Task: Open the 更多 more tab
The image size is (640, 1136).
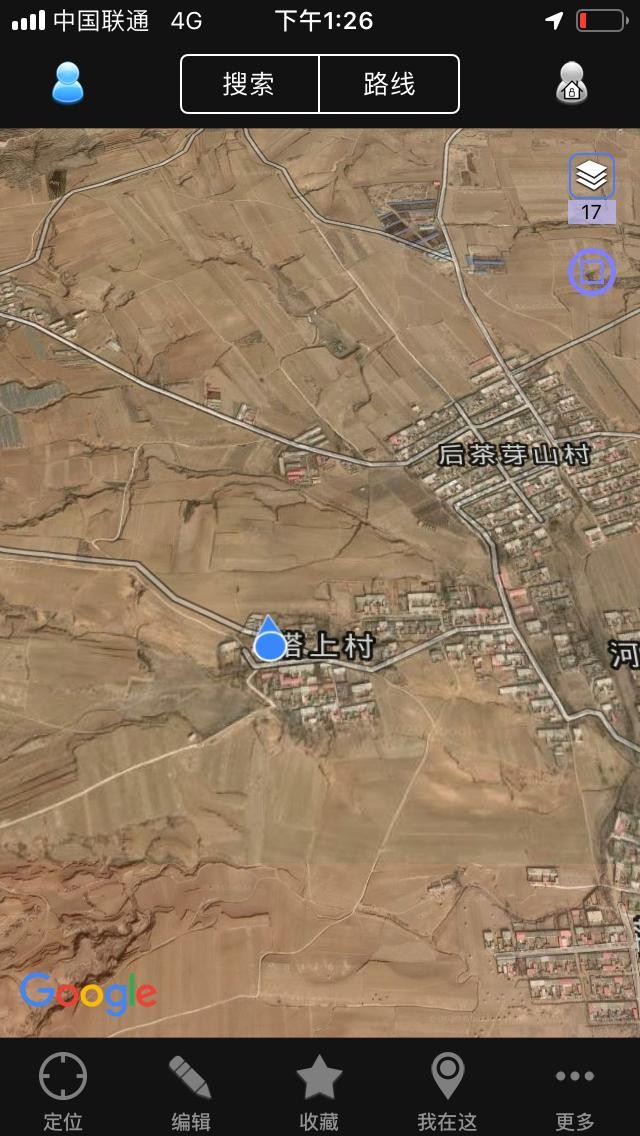Action: (x=575, y=1090)
